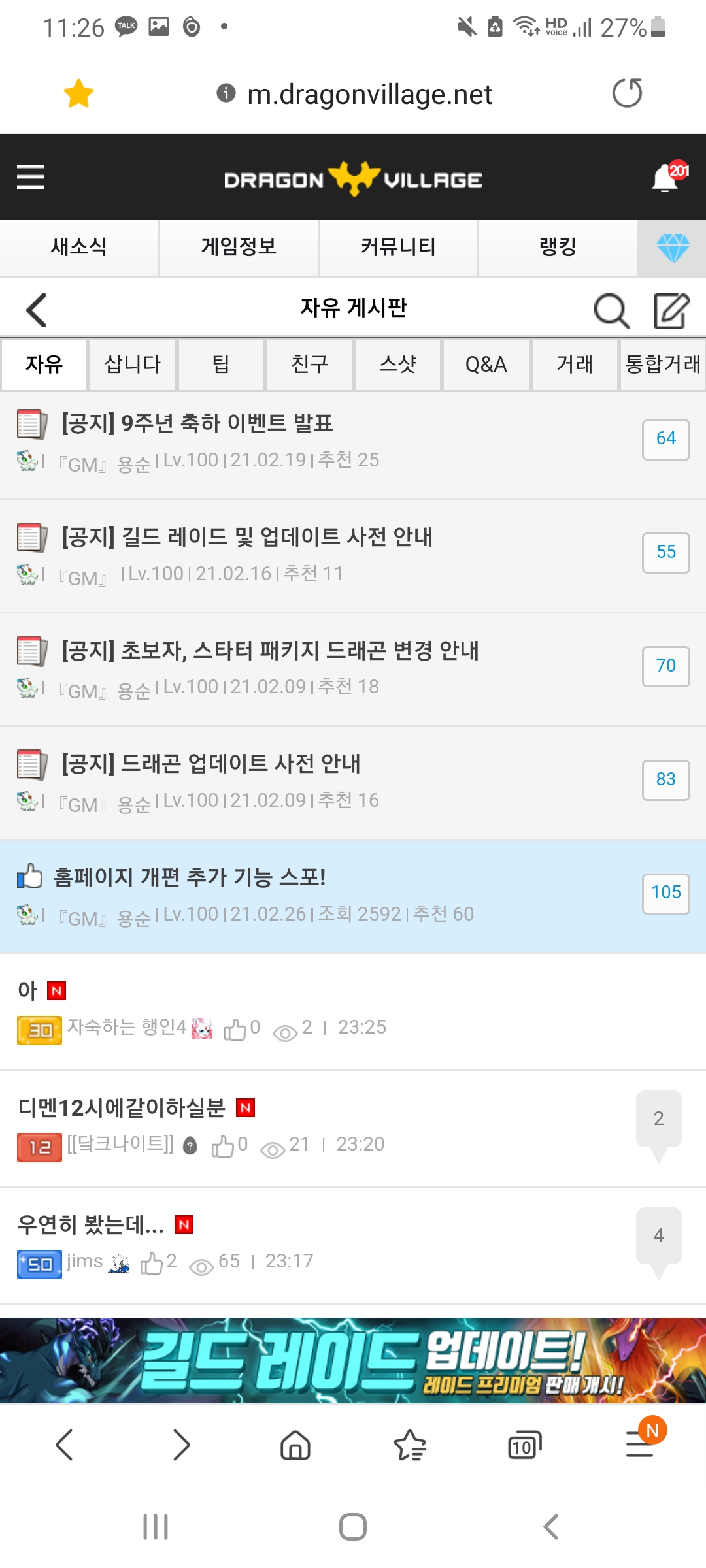
Task: Switch to the 스샷 tab
Action: [x=397, y=365]
